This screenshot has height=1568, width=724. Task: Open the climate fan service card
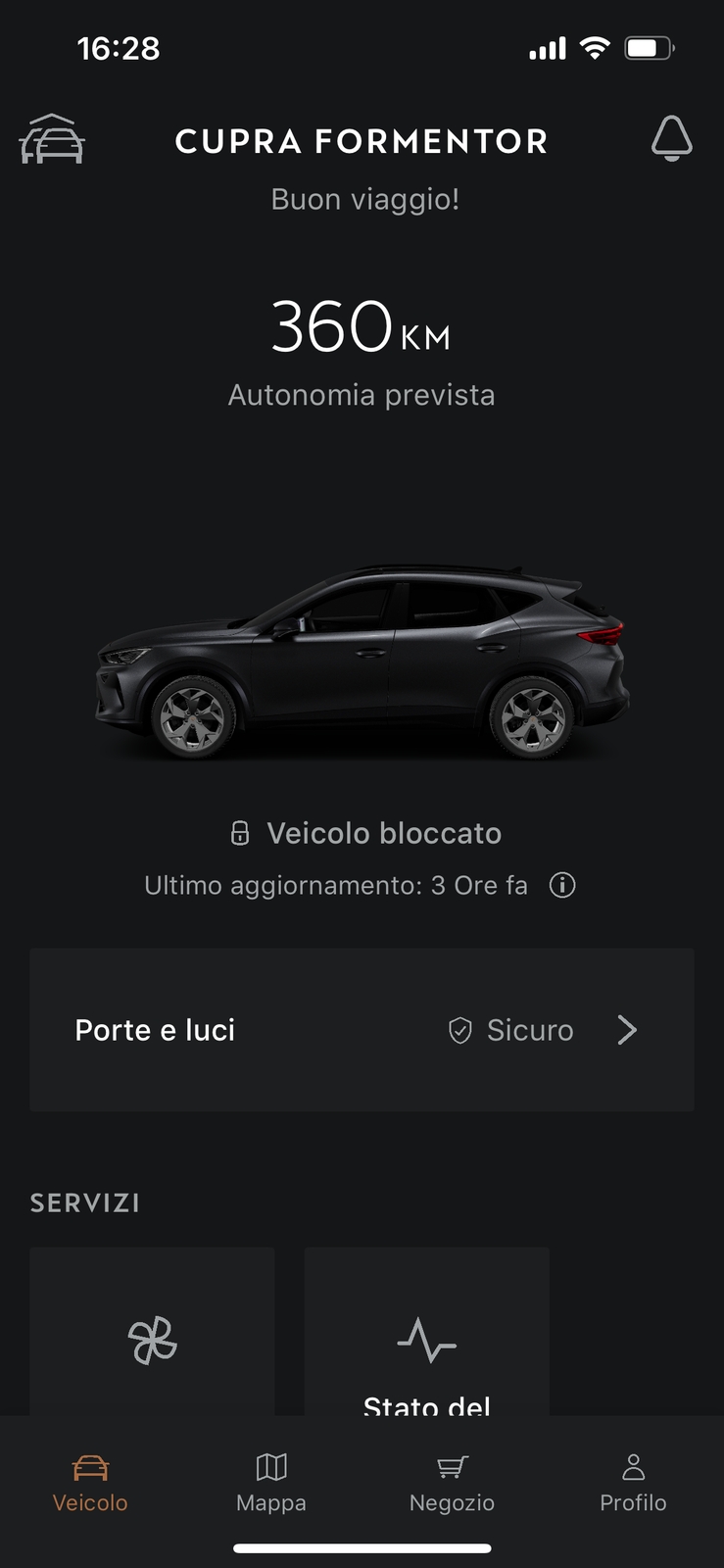(x=152, y=1340)
